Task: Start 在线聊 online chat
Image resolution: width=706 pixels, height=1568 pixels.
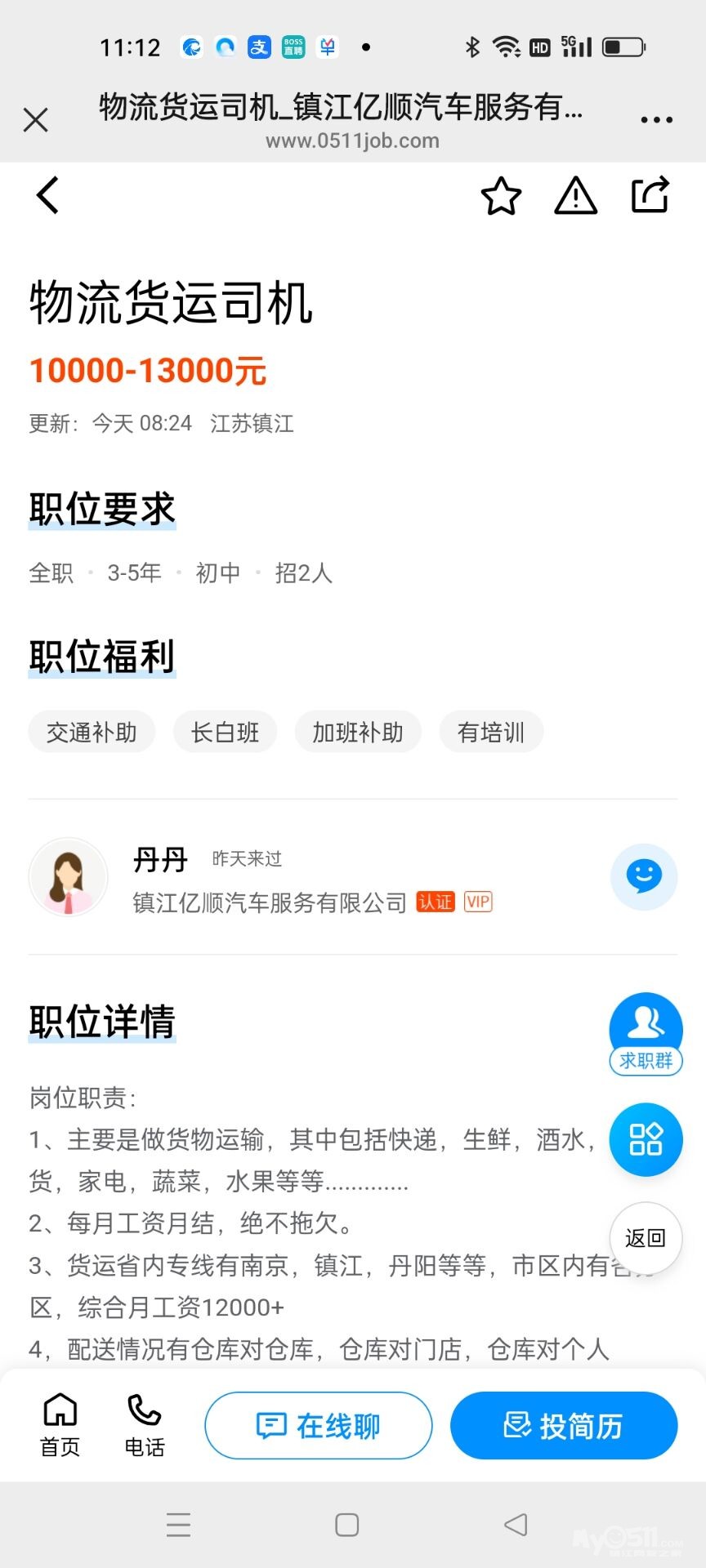Action: tap(318, 1426)
